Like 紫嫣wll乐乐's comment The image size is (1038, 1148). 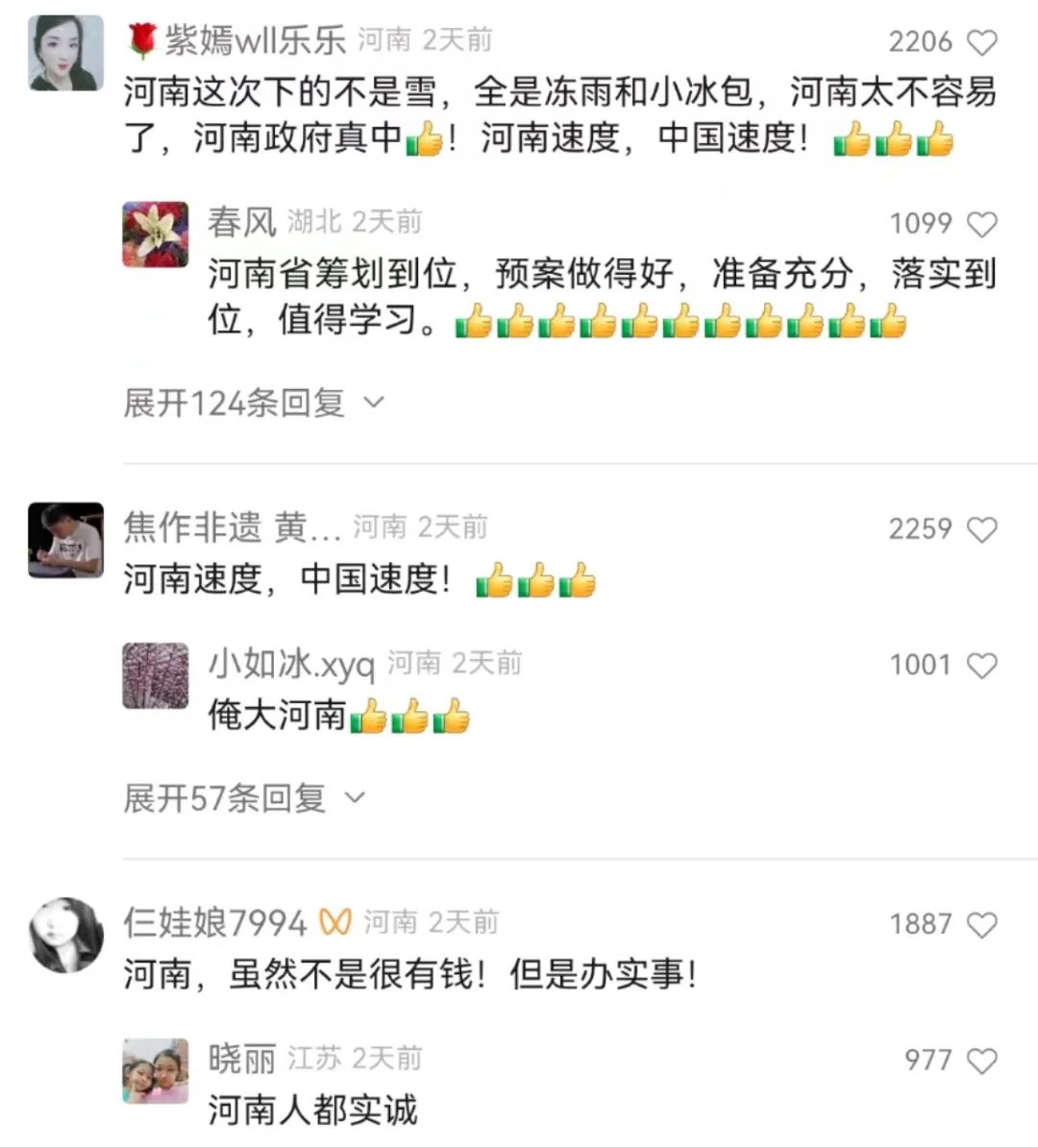coord(981,42)
